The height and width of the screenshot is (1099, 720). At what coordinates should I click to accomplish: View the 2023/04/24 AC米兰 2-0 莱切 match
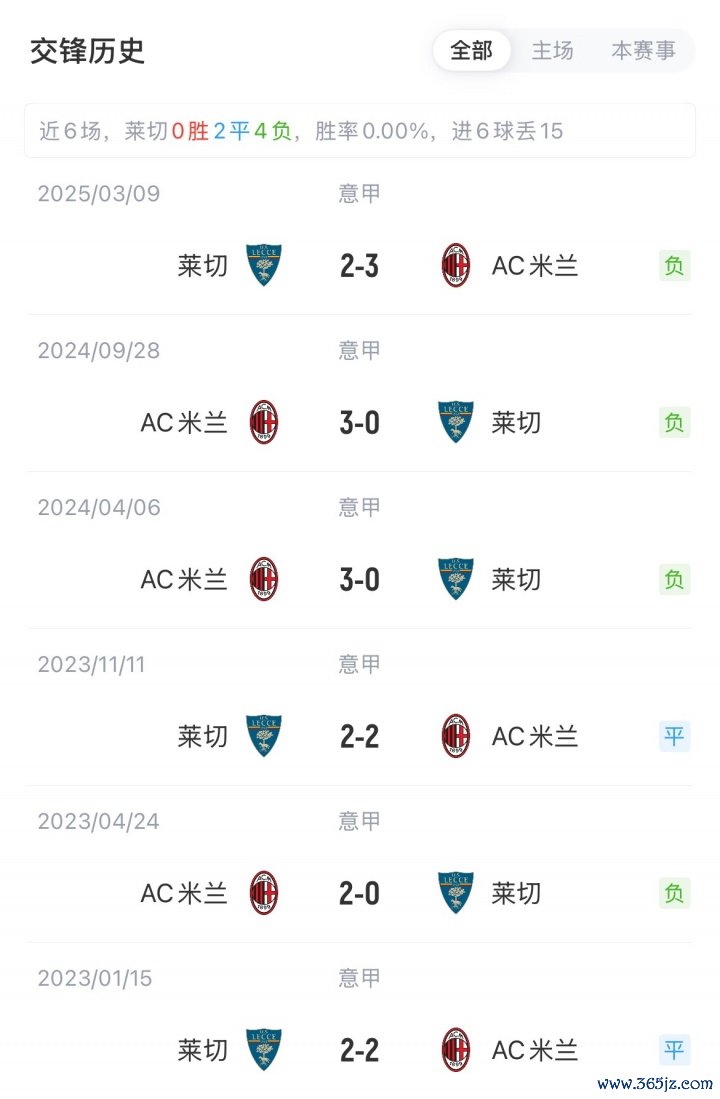[360, 893]
